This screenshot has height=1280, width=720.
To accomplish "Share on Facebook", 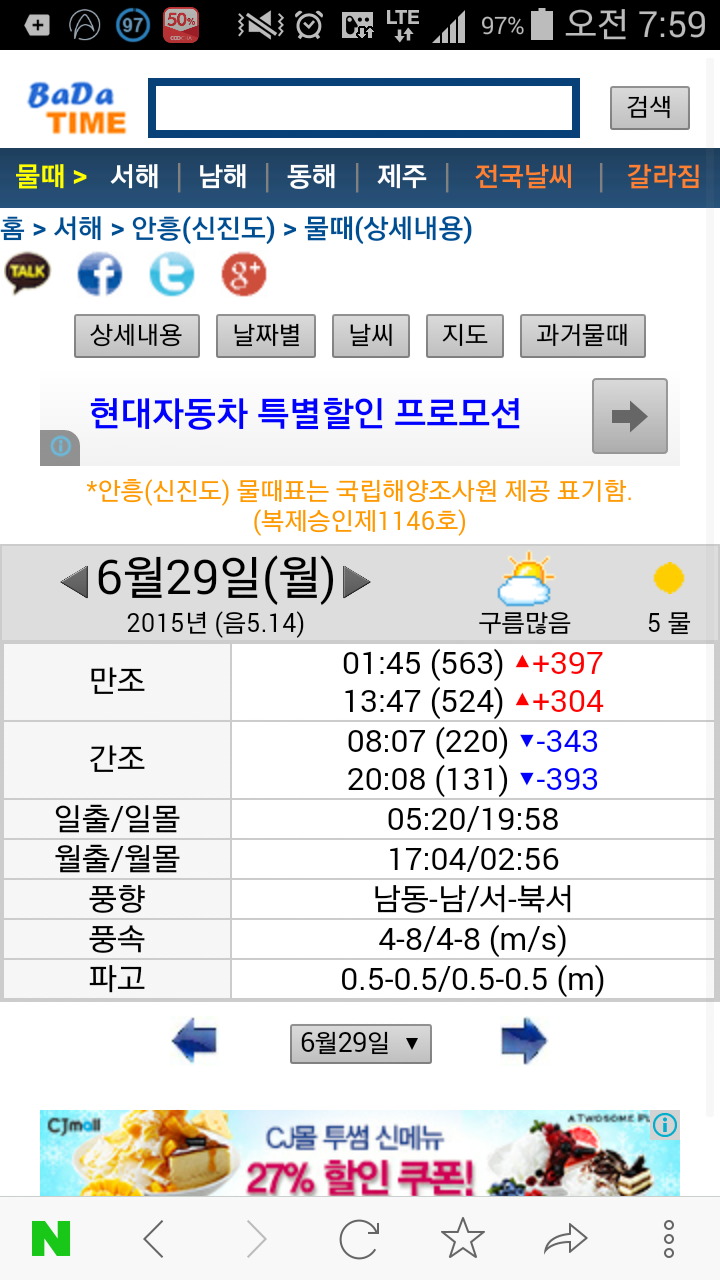I will [x=99, y=274].
